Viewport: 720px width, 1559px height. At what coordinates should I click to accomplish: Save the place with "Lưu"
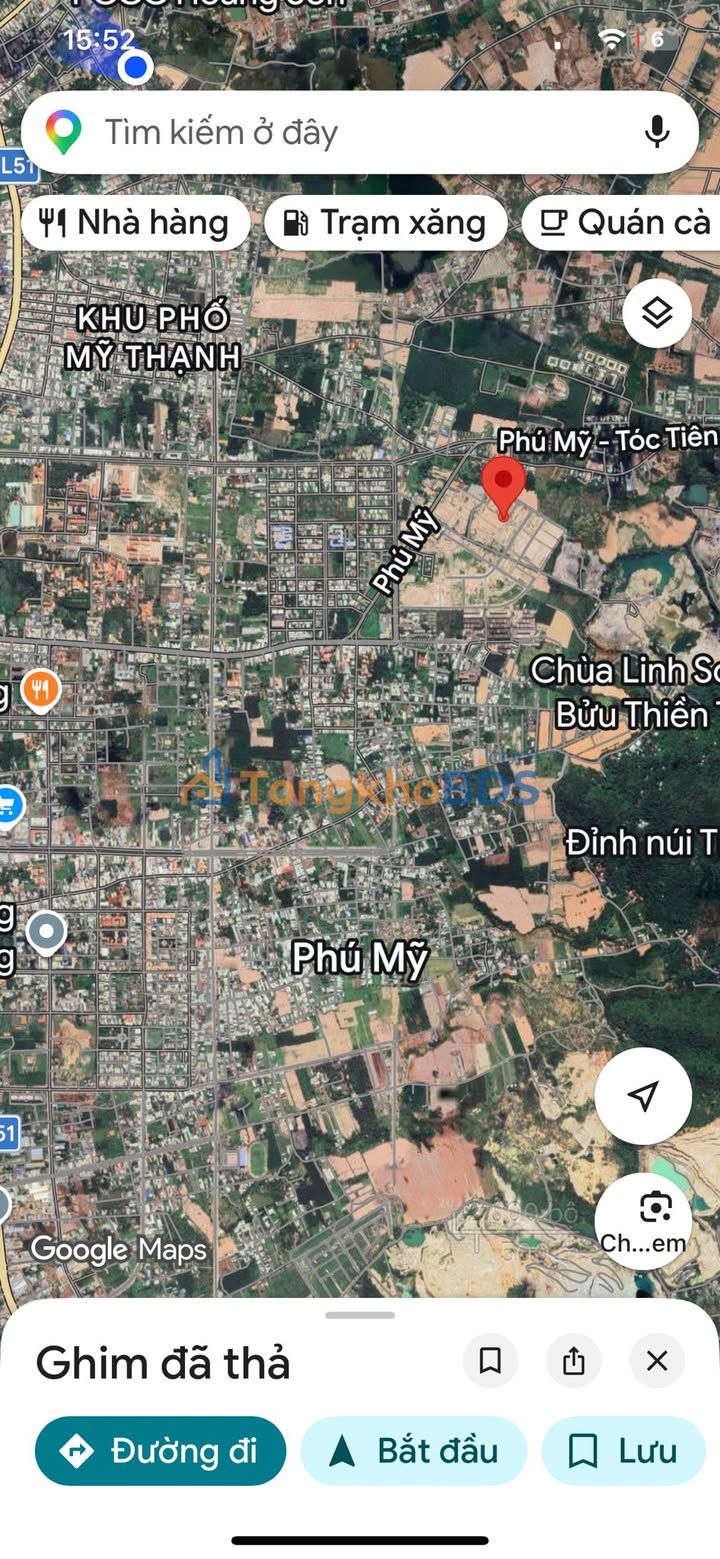[x=623, y=1450]
